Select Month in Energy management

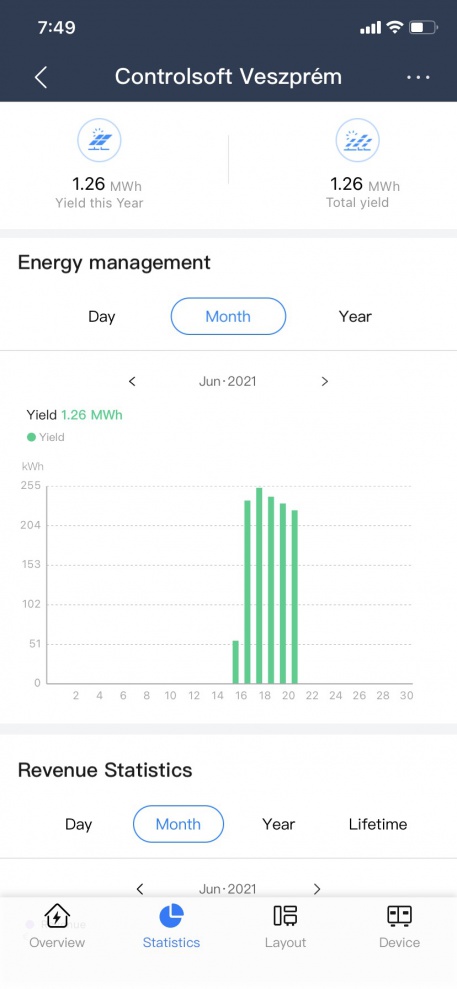tap(228, 316)
